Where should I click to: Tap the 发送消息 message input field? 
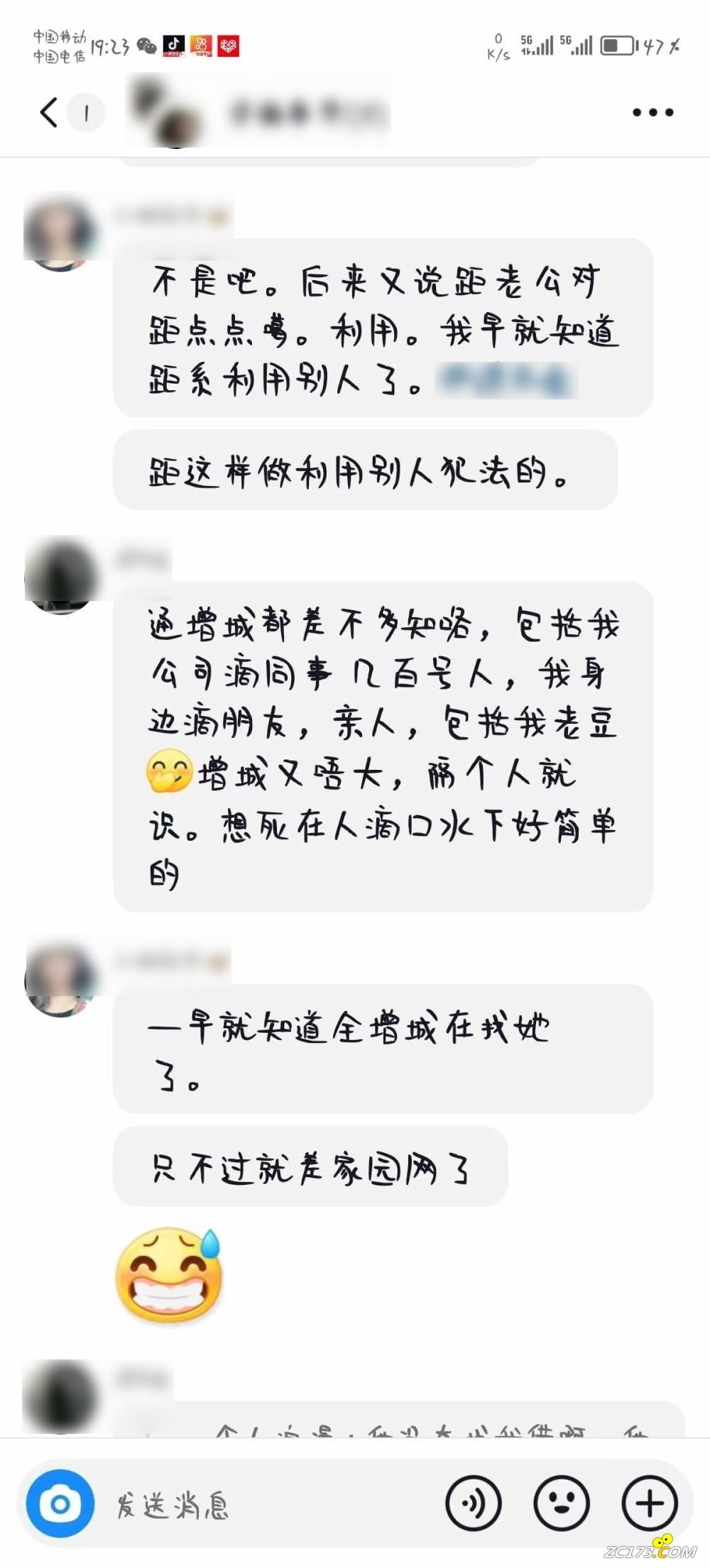click(270, 1505)
